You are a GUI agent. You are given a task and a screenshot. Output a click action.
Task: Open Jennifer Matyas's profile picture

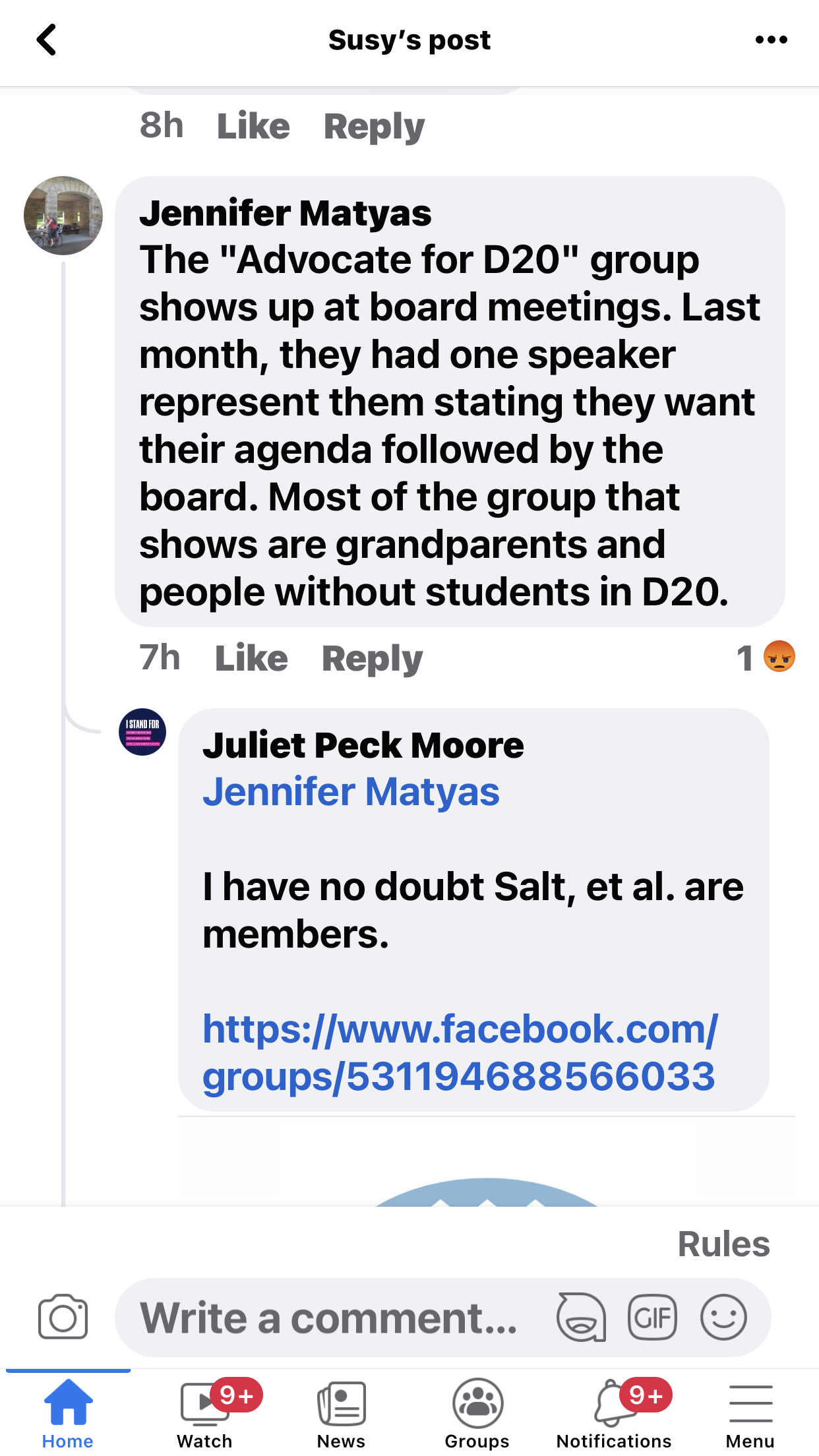pyautogui.click(x=63, y=216)
